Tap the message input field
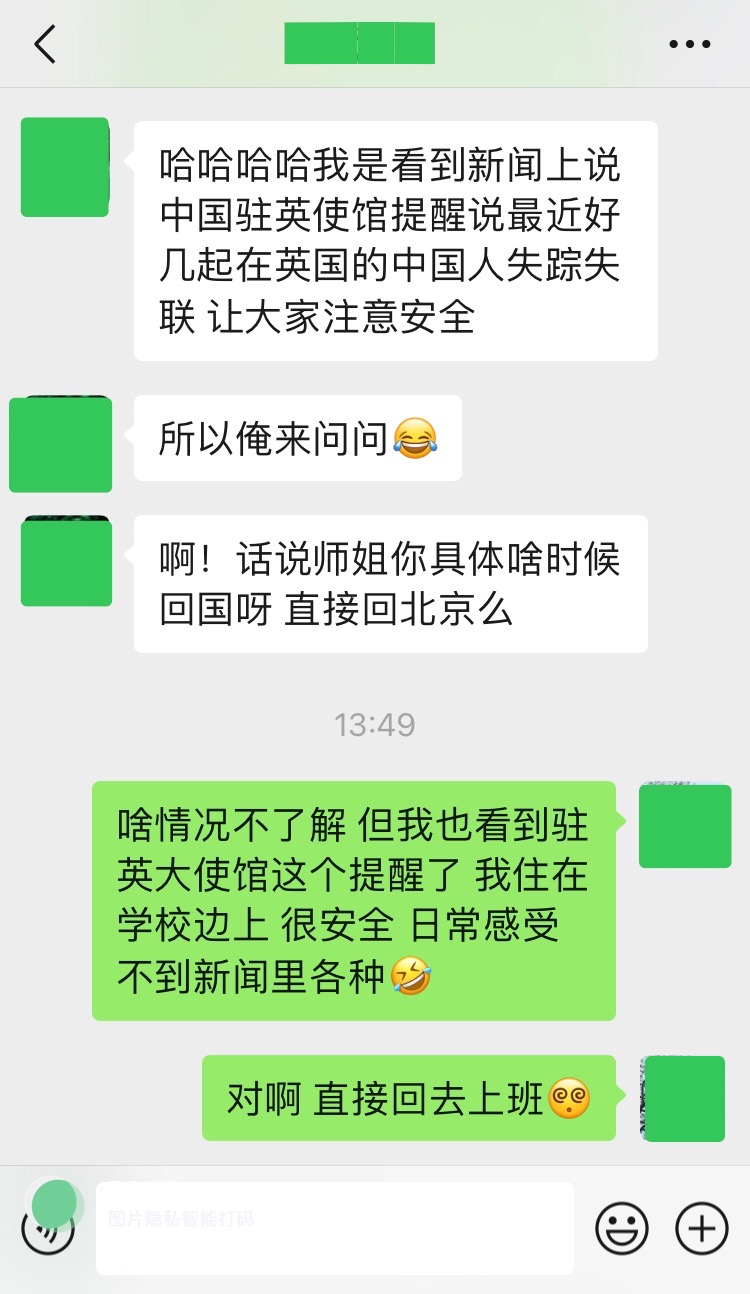 coord(335,1228)
